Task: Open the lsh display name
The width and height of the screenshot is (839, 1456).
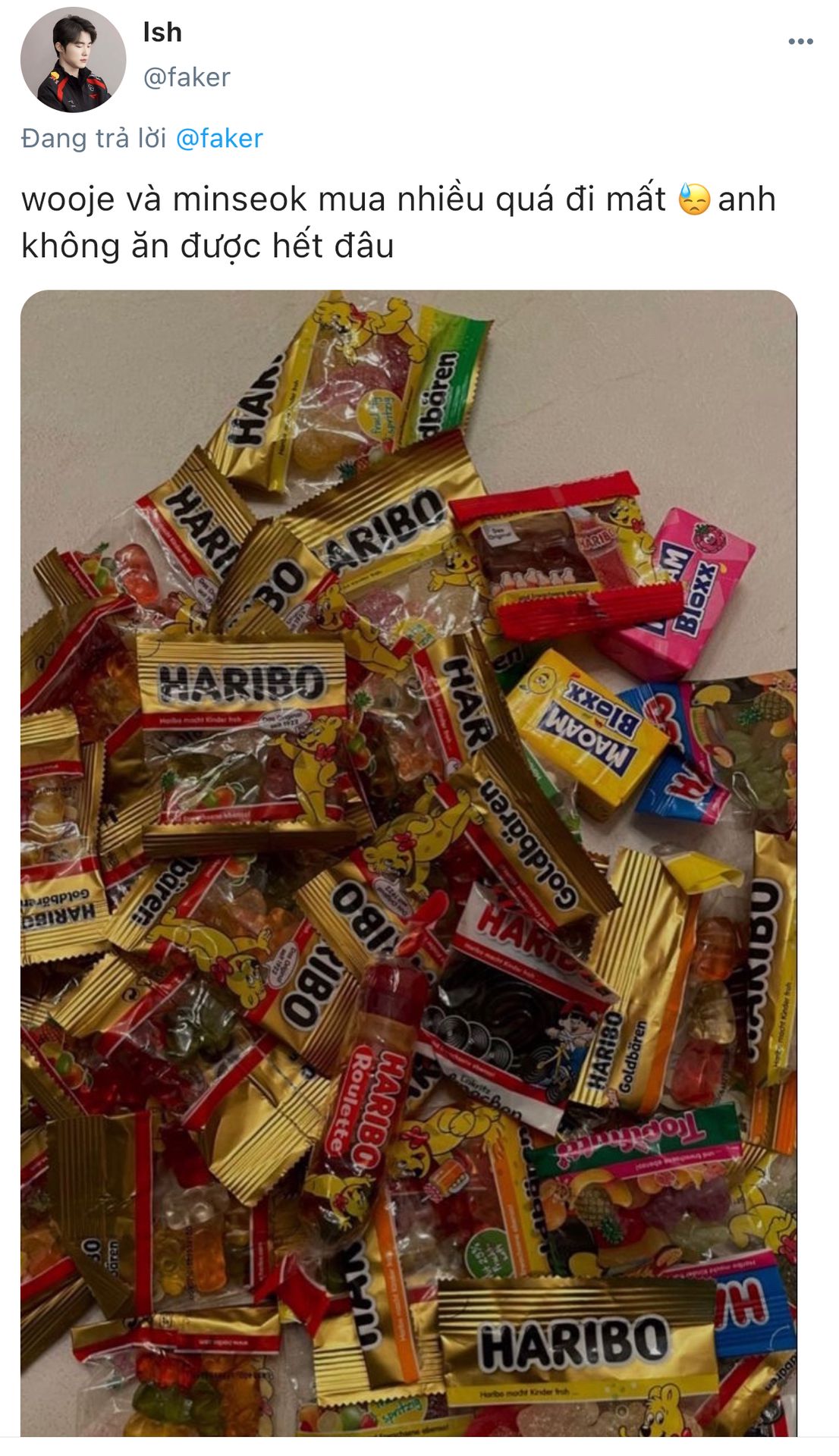Action: tap(162, 33)
